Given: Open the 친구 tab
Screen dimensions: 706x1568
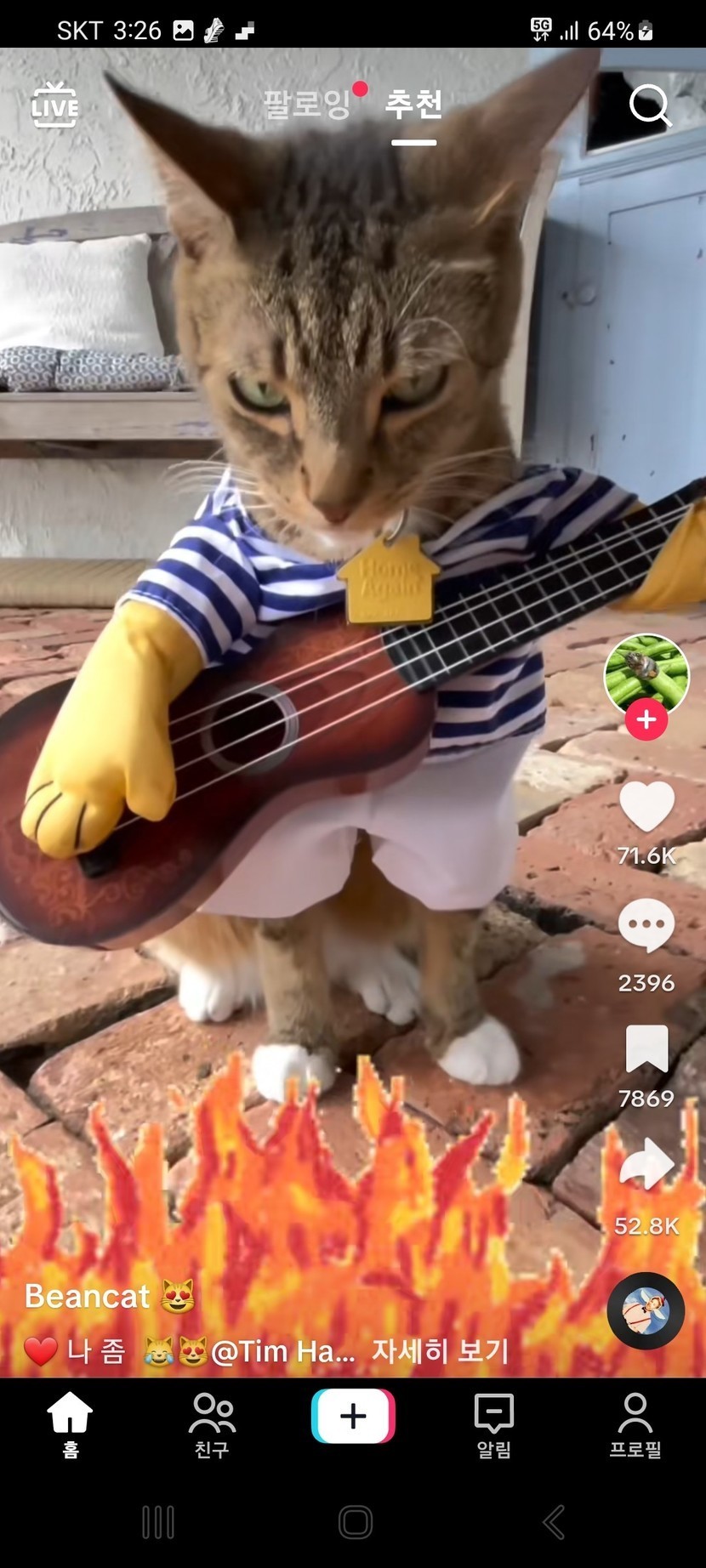Looking at the screenshot, I should [211, 1424].
